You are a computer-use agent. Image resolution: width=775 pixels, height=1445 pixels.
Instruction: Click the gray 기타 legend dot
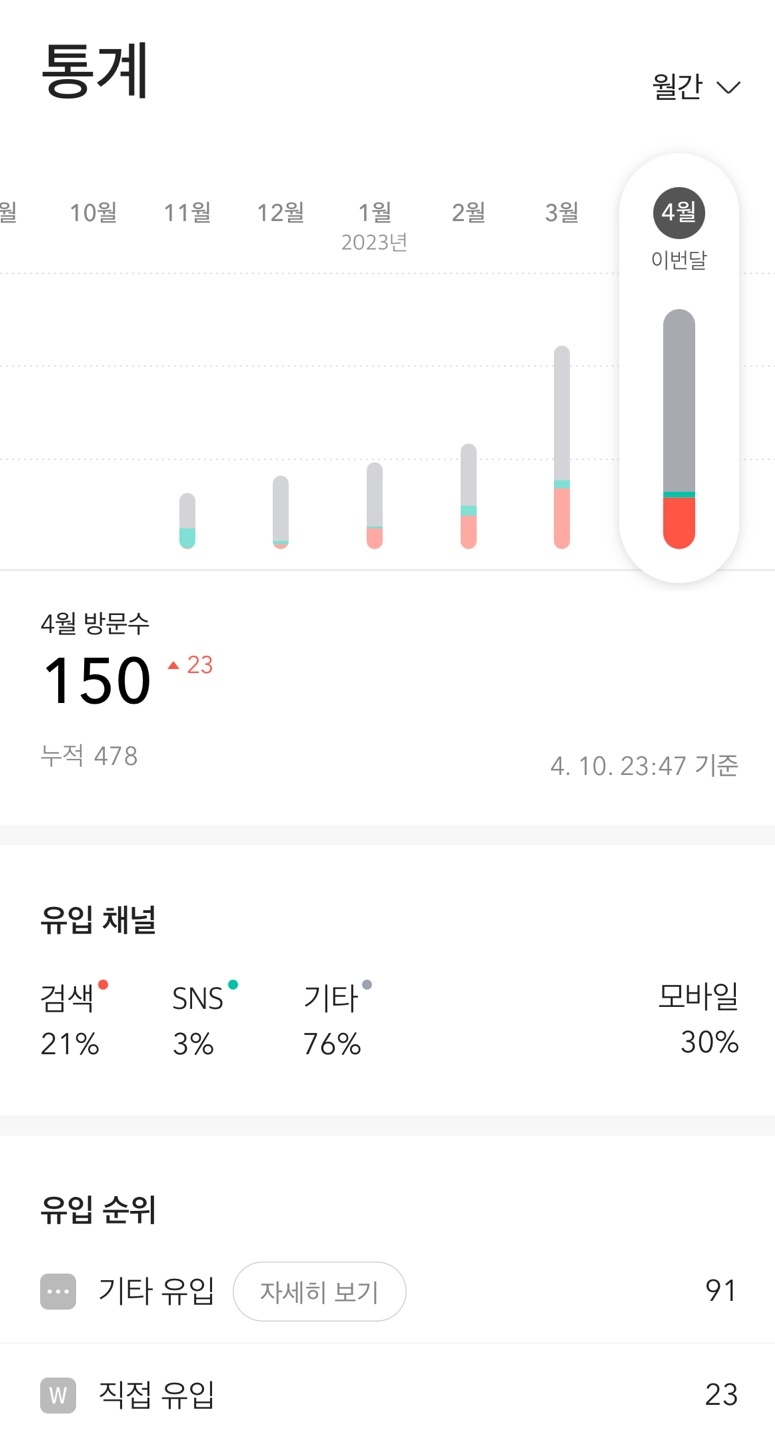click(x=367, y=985)
